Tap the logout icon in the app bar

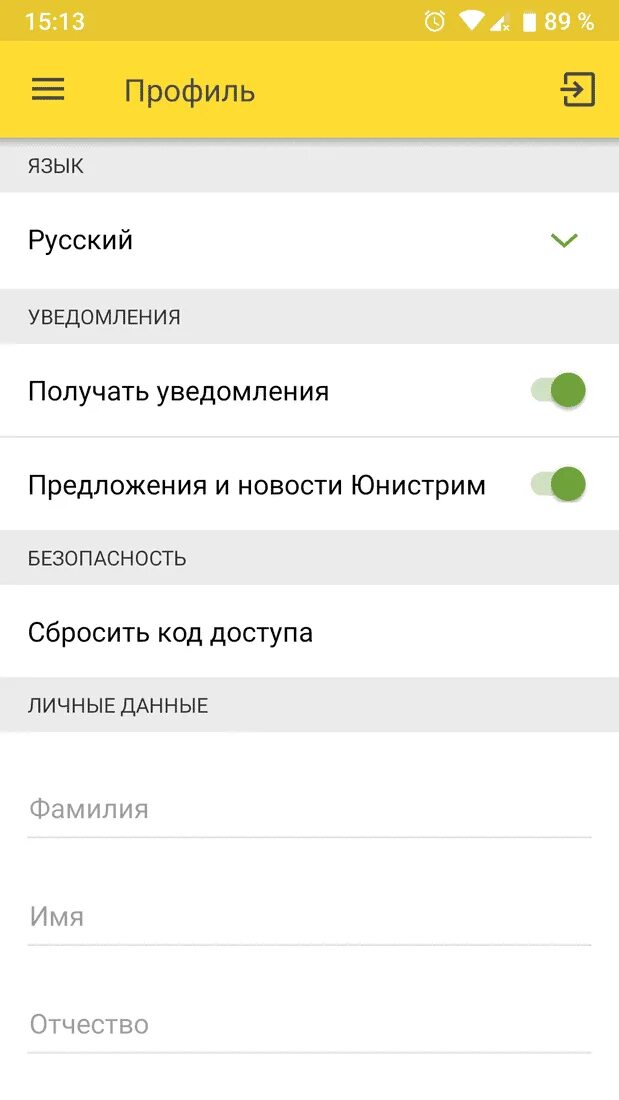pyautogui.click(x=577, y=90)
